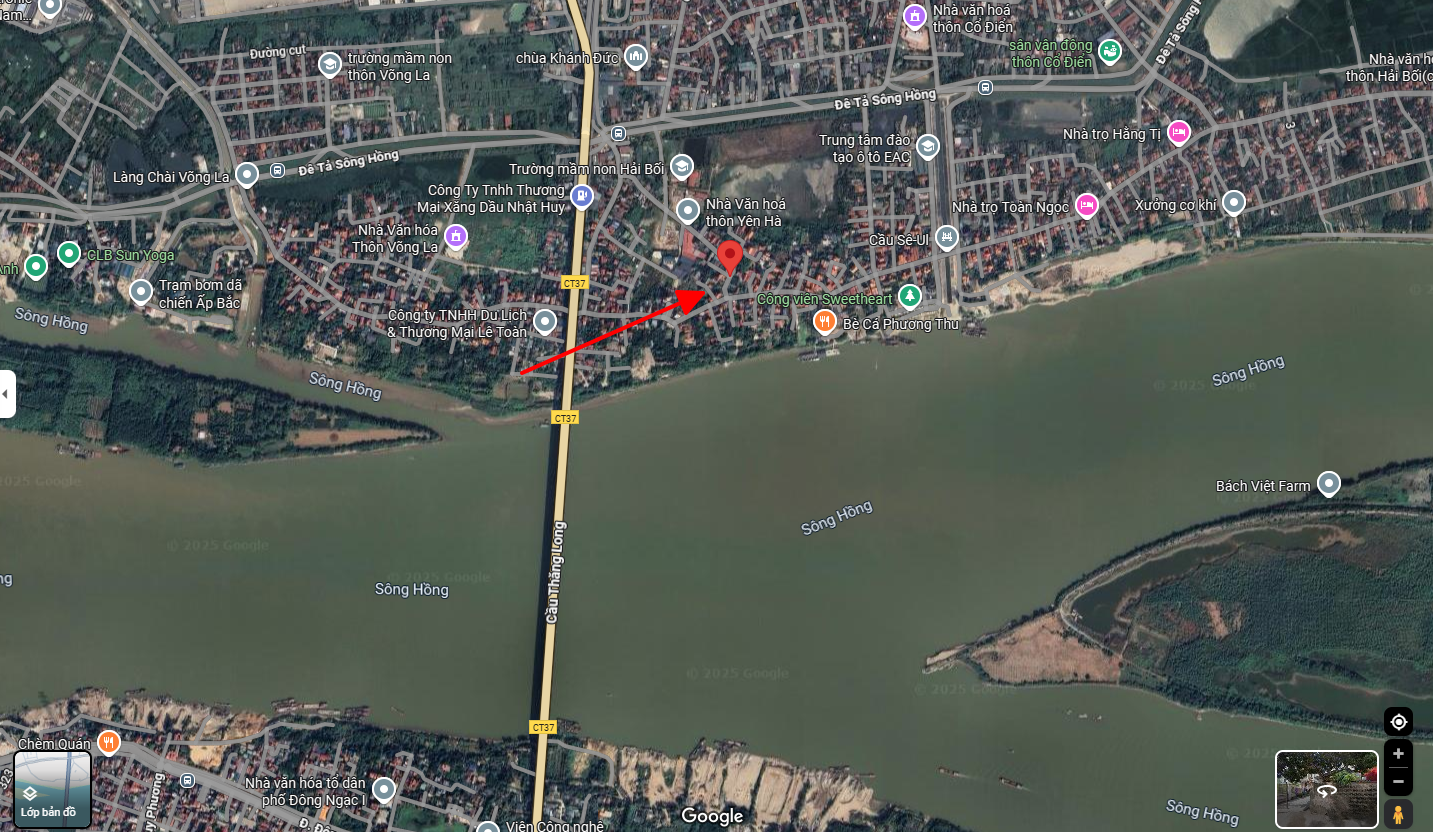Screen dimensions: 1433x832
Task: Open Nhà trọ Toàn Ngọc lodging marker
Action: (x=1086, y=205)
